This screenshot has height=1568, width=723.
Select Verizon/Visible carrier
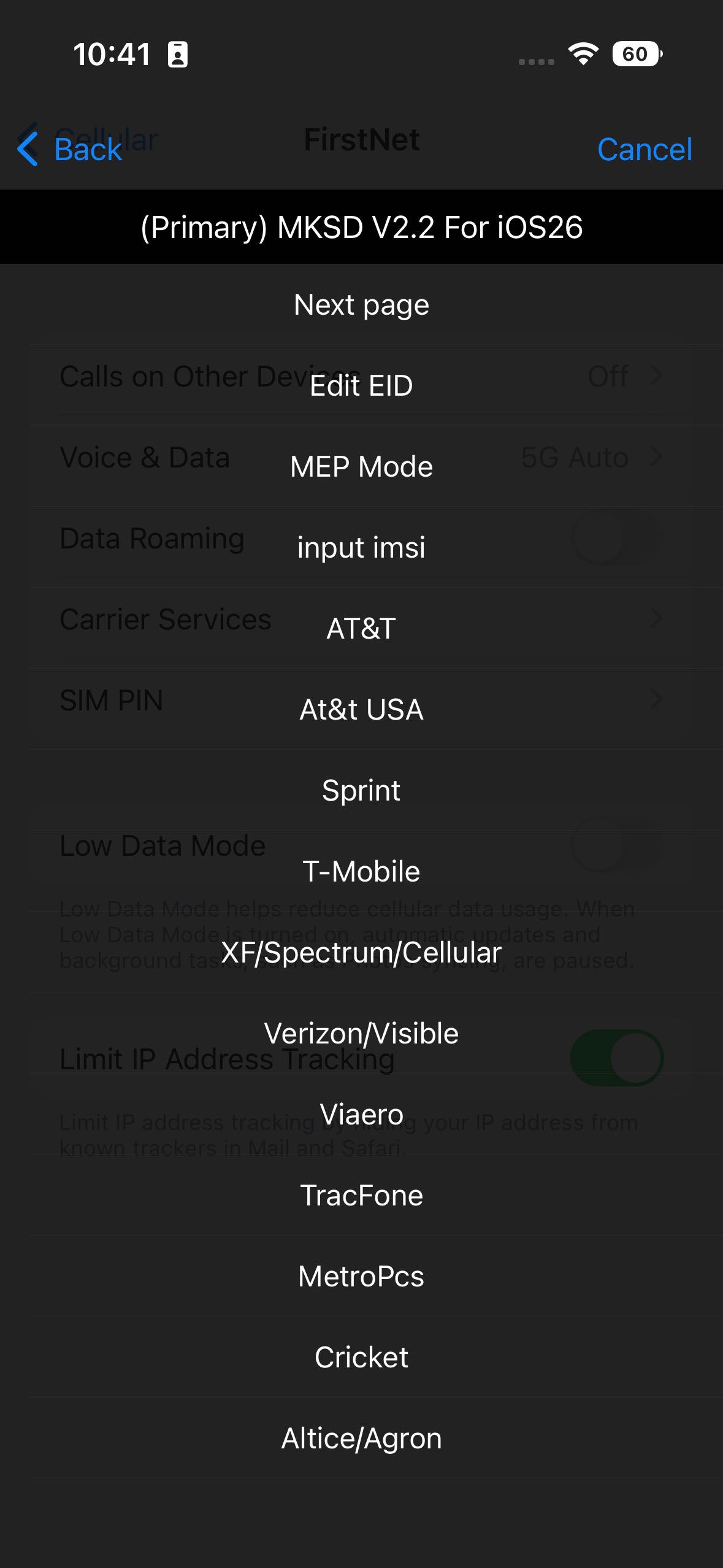click(361, 1034)
